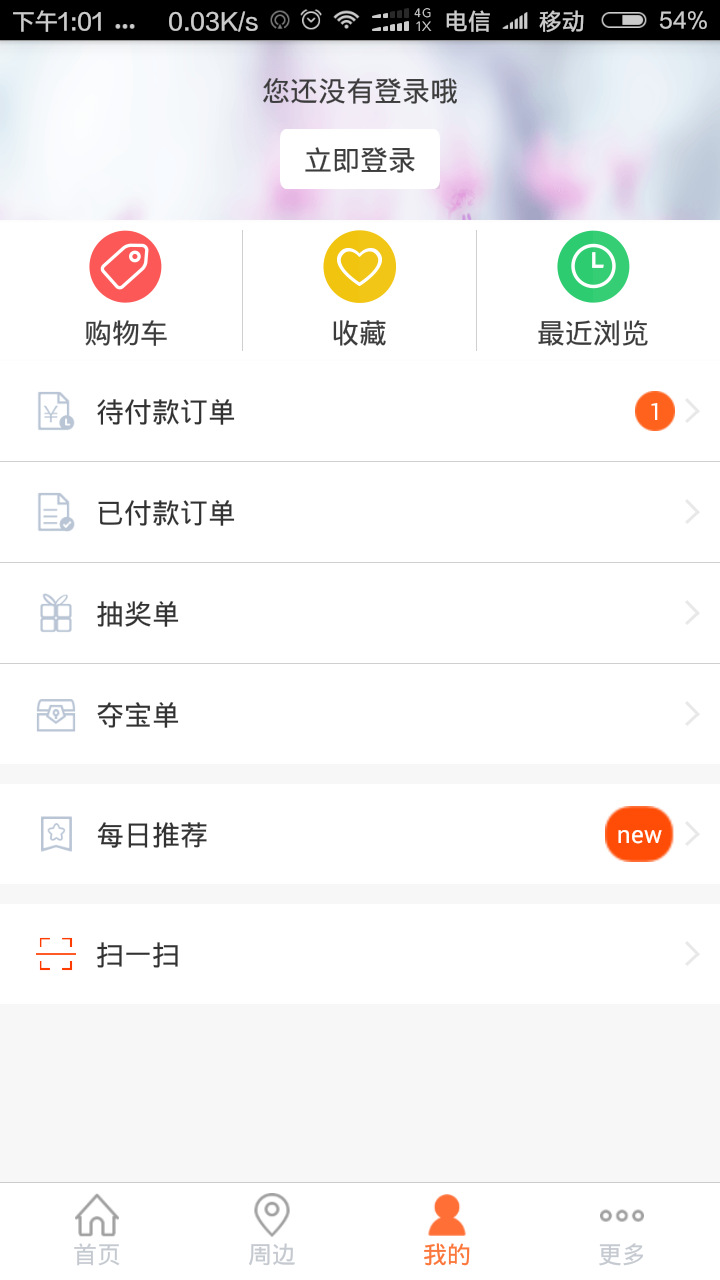Launch 扫一扫 scanner
Viewport: 720px width, 1280px height.
coord(360,955)
